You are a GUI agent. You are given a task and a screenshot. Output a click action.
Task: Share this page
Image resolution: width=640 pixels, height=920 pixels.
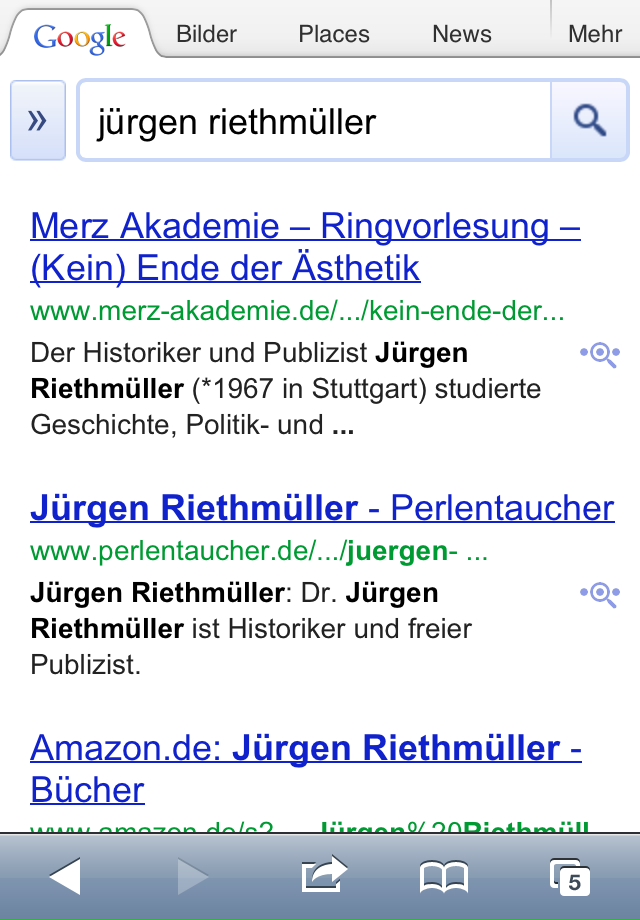(x=323, y=876)
